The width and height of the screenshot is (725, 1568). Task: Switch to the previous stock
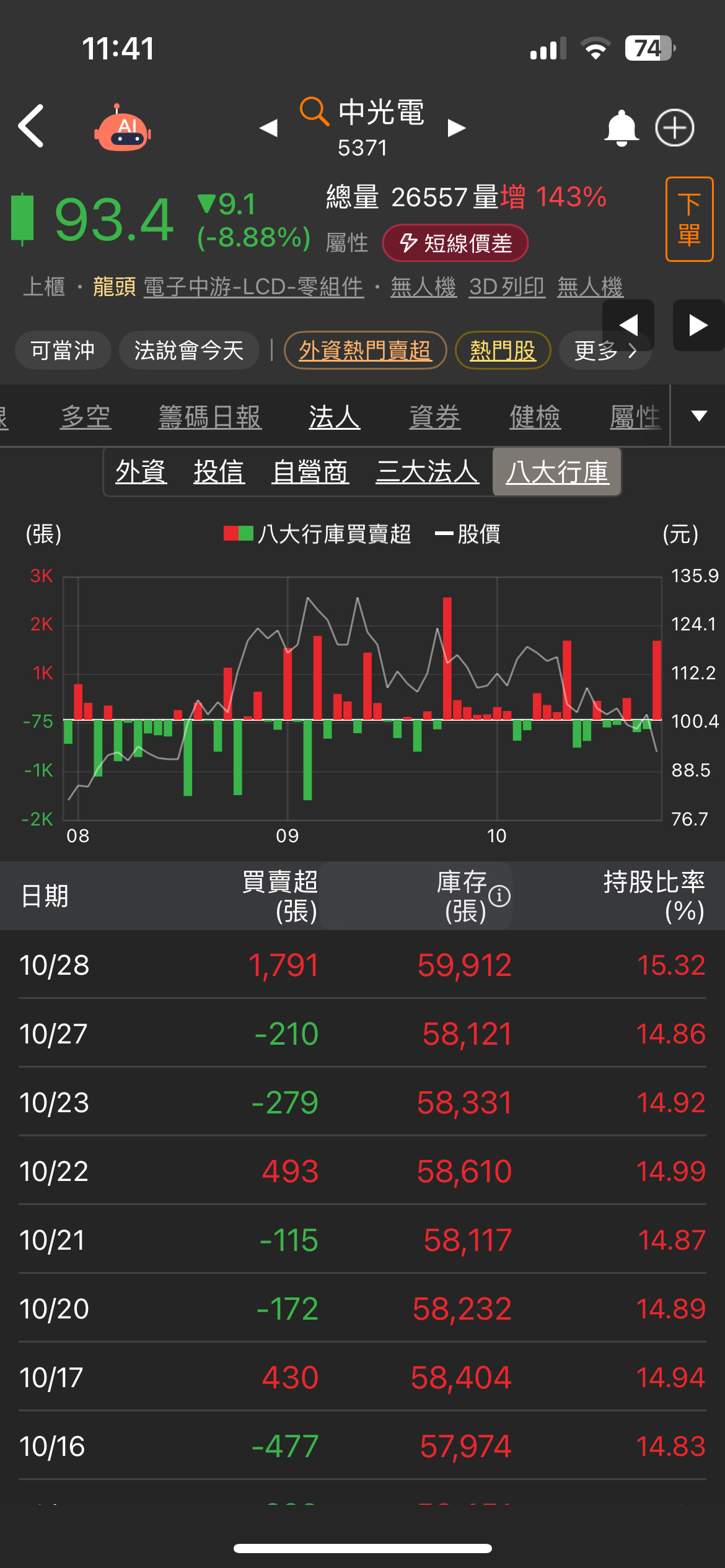pos(268,128)
